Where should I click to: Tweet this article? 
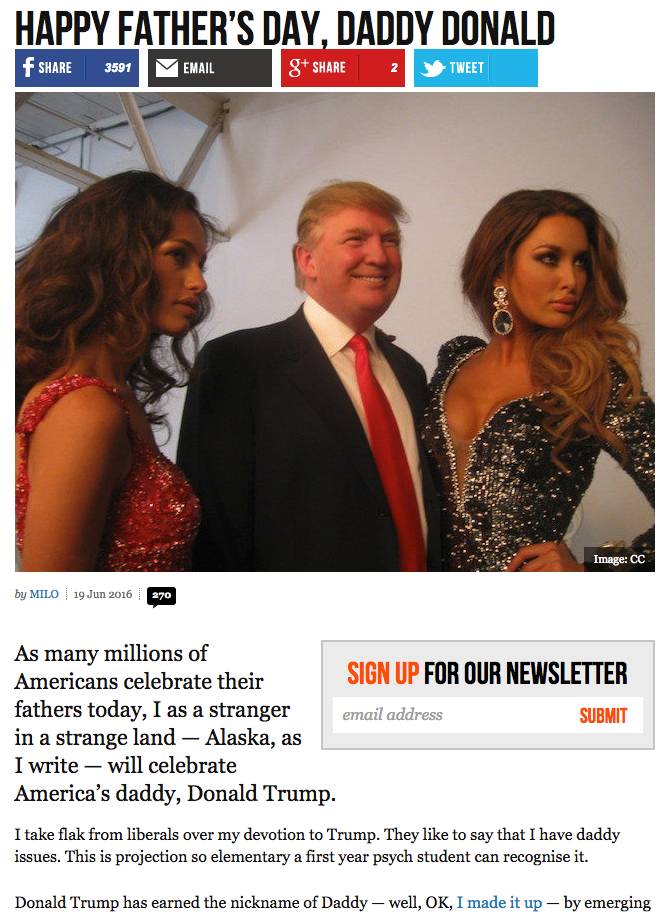coord(475,68)
